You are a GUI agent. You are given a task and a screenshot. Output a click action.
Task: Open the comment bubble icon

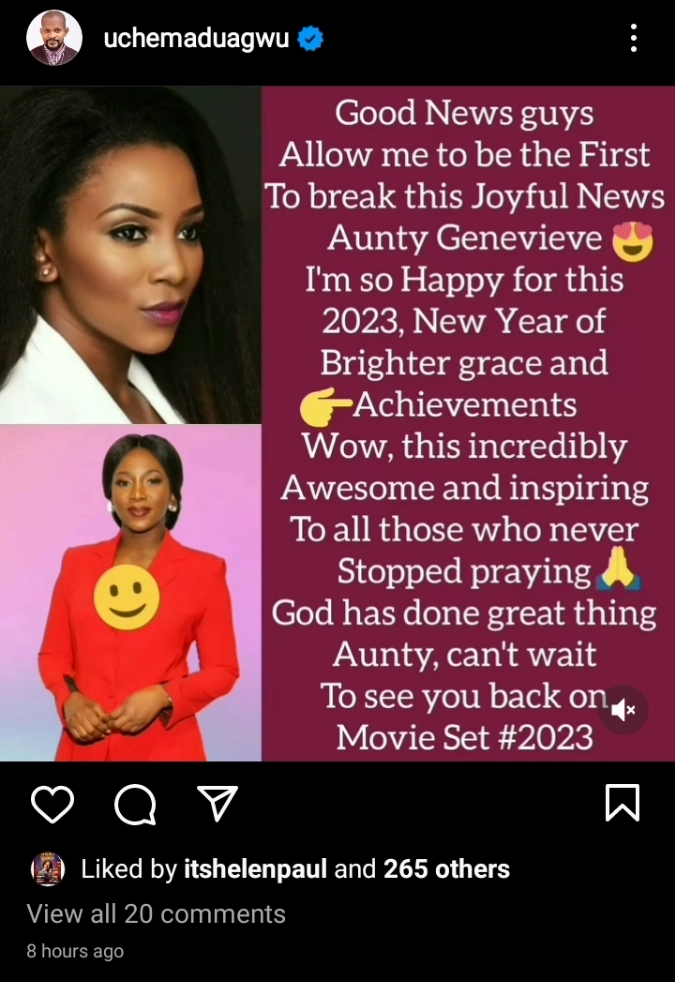(135, 804)
